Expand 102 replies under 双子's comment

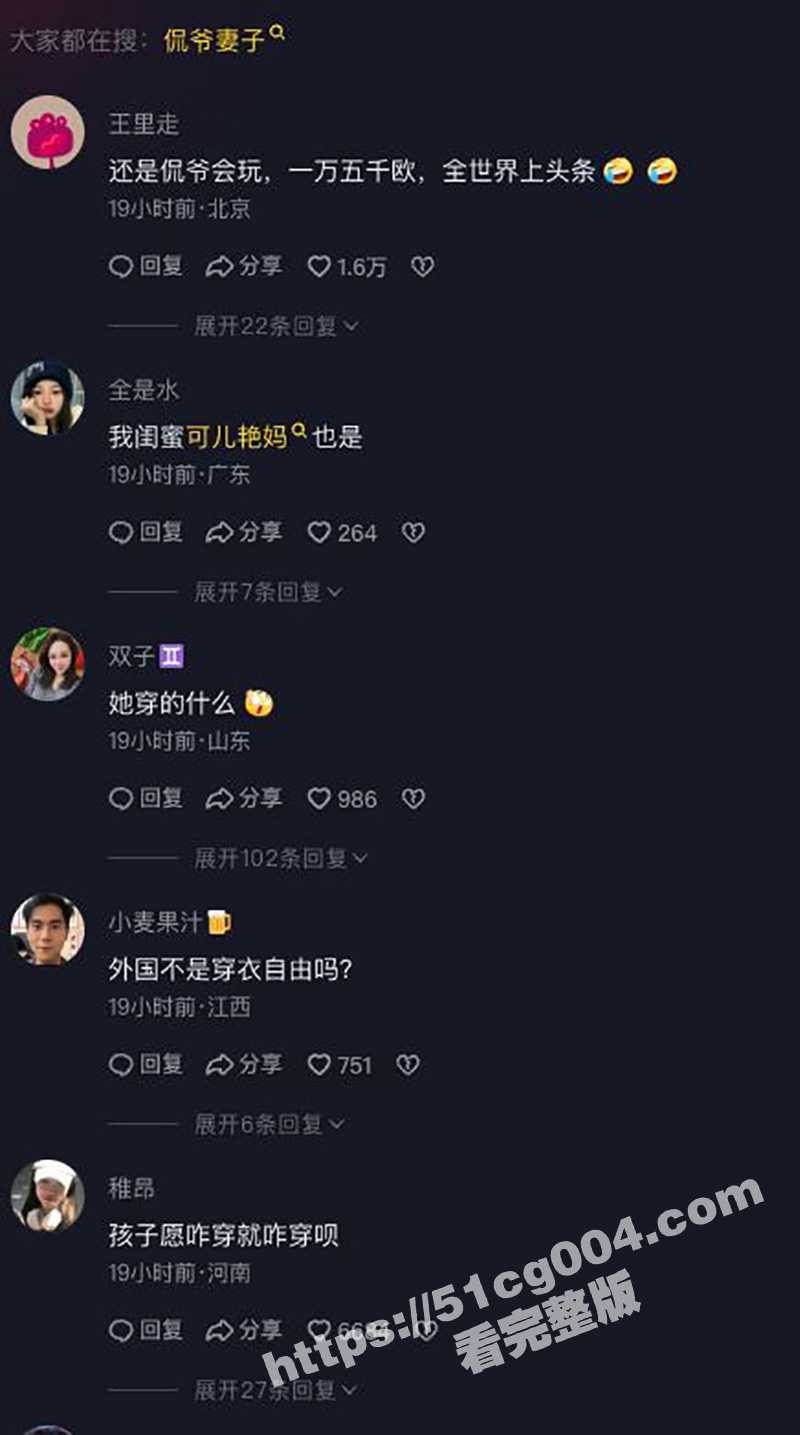[280, 858]
